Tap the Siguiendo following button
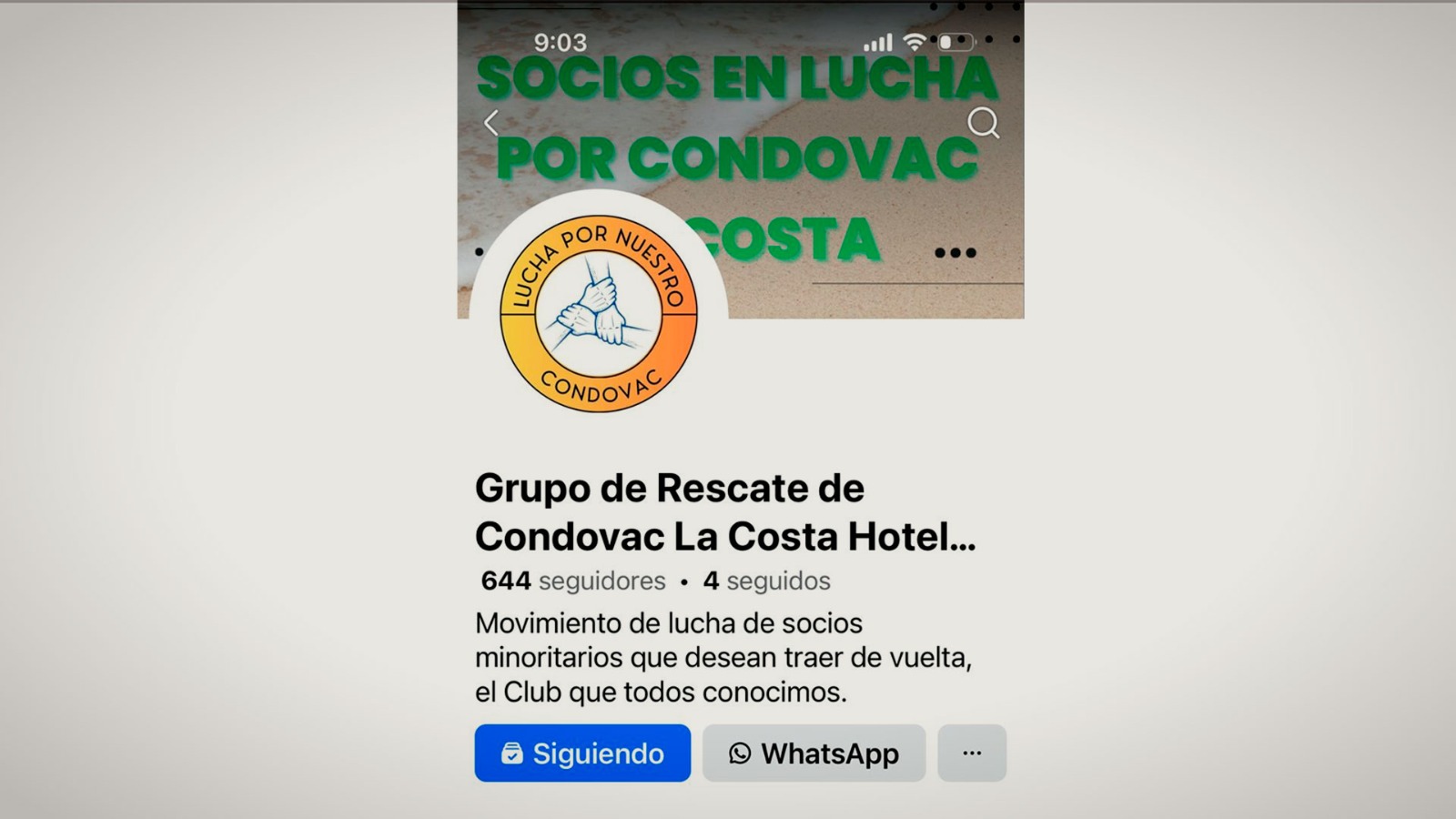 click(x=582, y=753)
